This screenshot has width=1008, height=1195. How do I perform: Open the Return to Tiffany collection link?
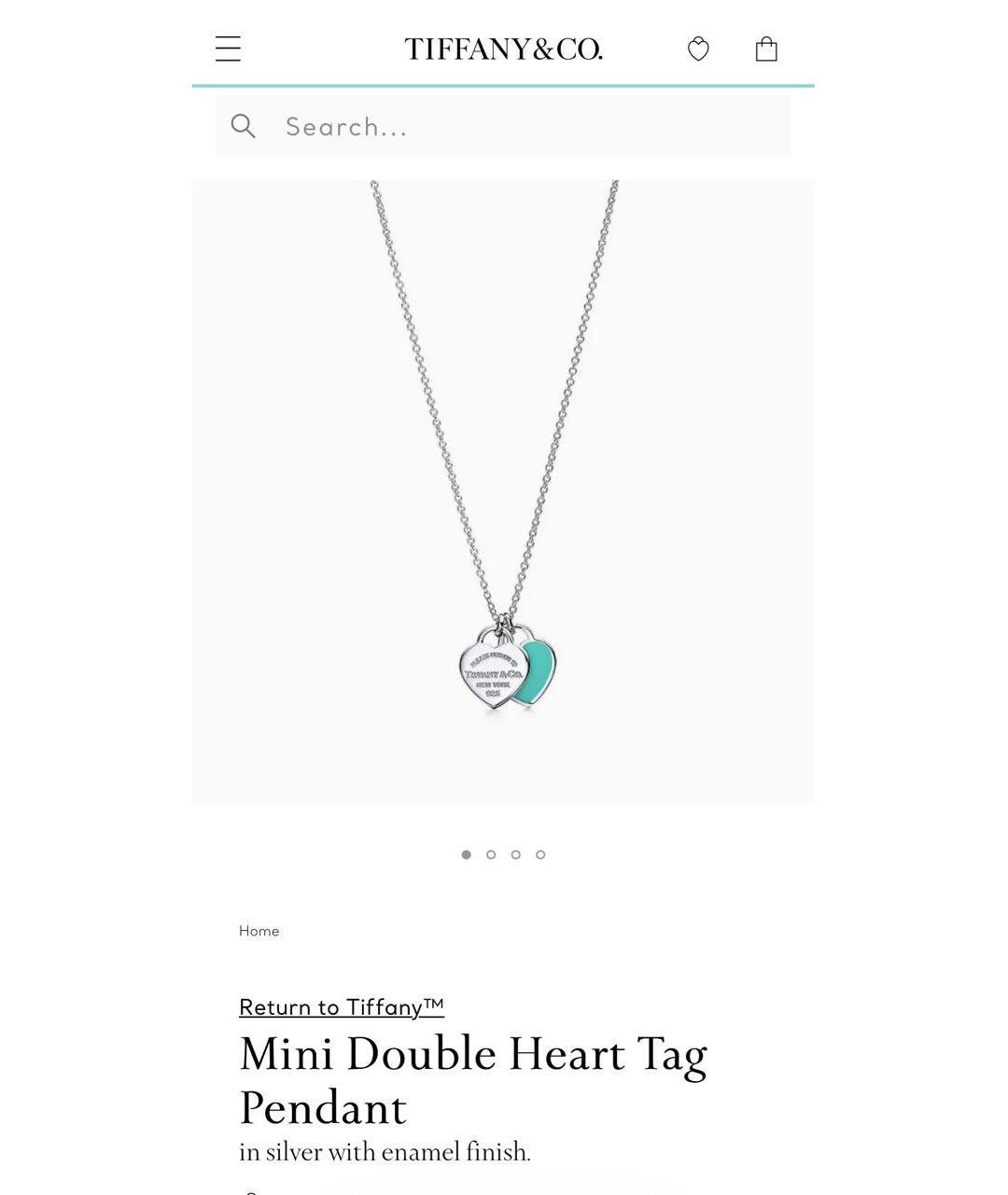[341, 1007]
